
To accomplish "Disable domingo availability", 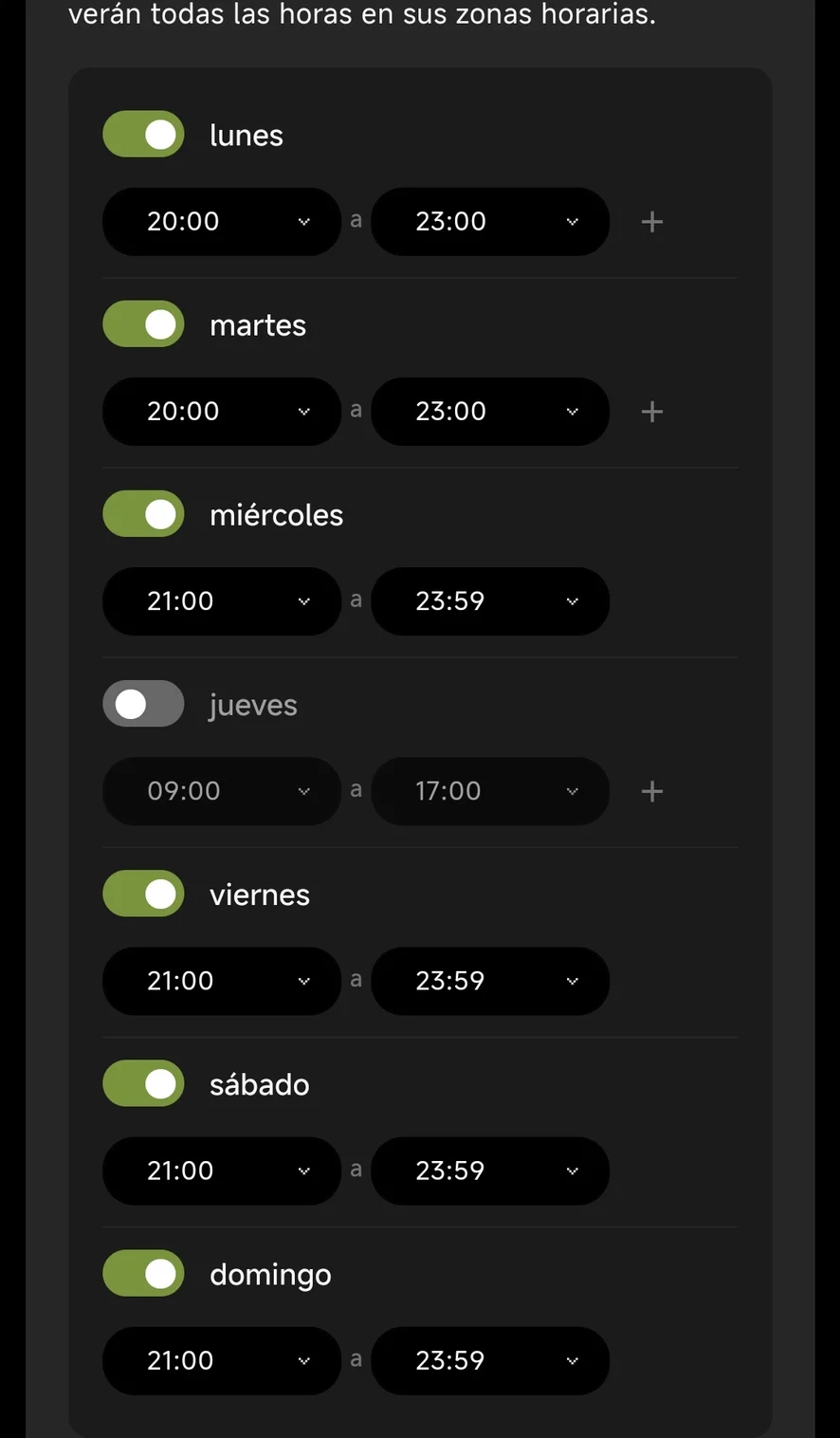I will tap(143, 1273).
